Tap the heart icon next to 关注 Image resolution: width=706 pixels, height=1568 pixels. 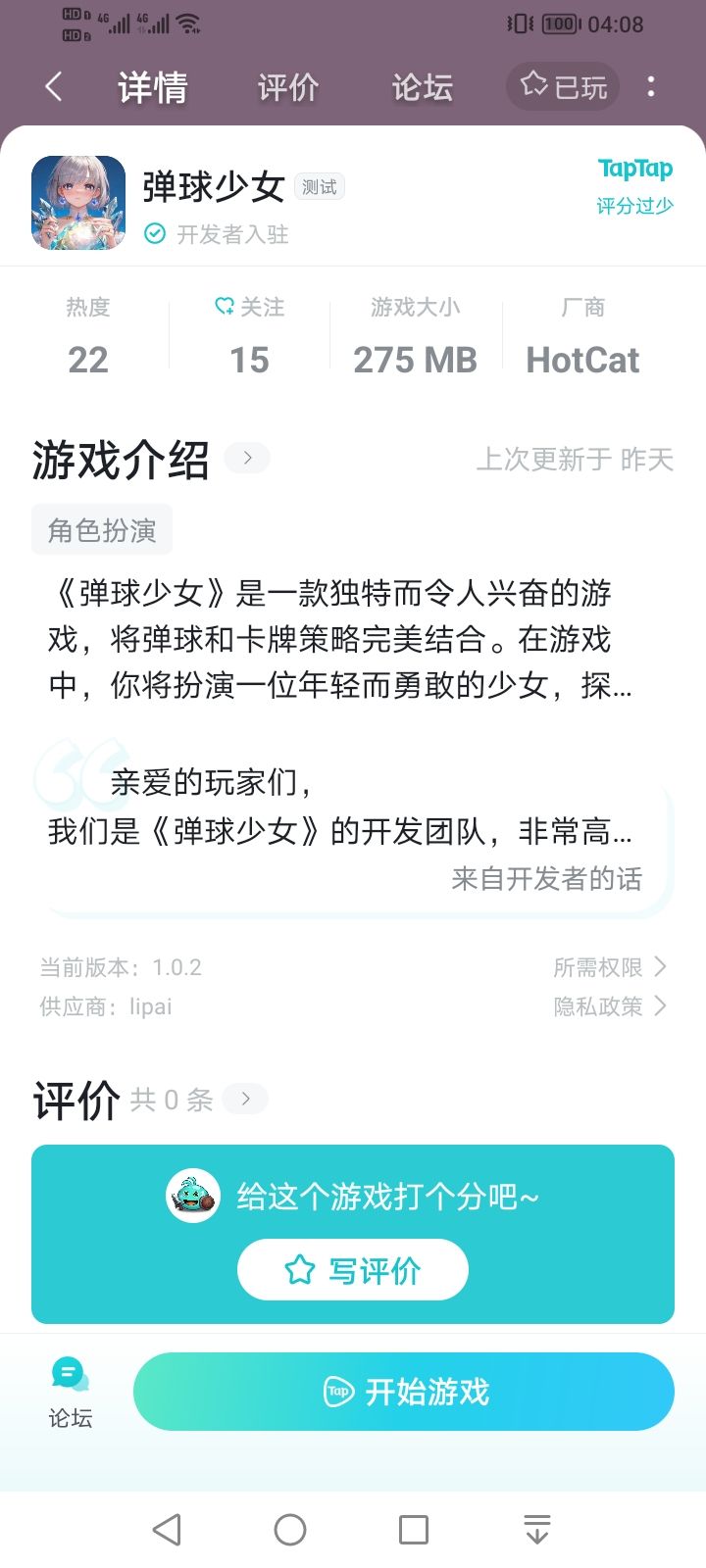[x=224, y=307]
